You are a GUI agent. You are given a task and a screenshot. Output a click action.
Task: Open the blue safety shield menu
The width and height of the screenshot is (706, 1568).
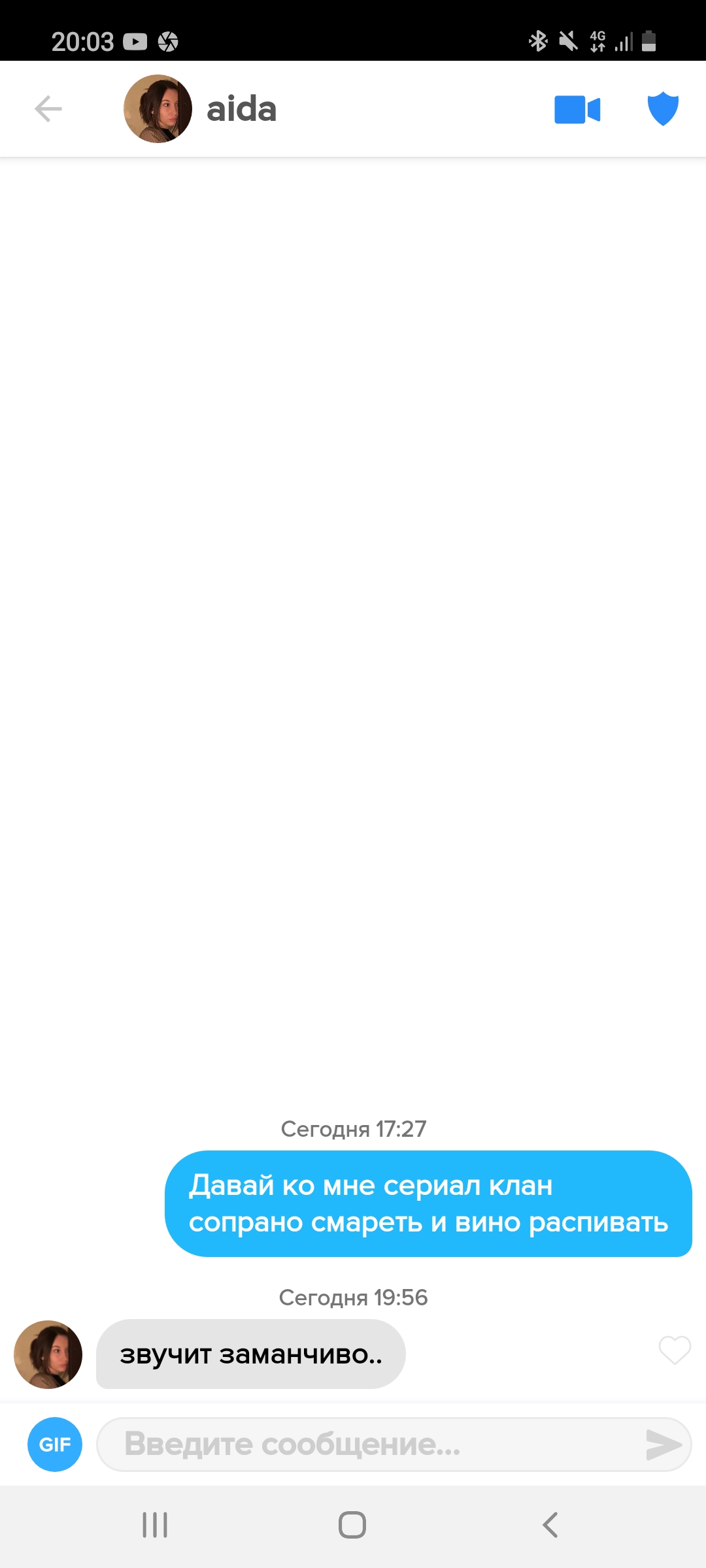(663, 108)
